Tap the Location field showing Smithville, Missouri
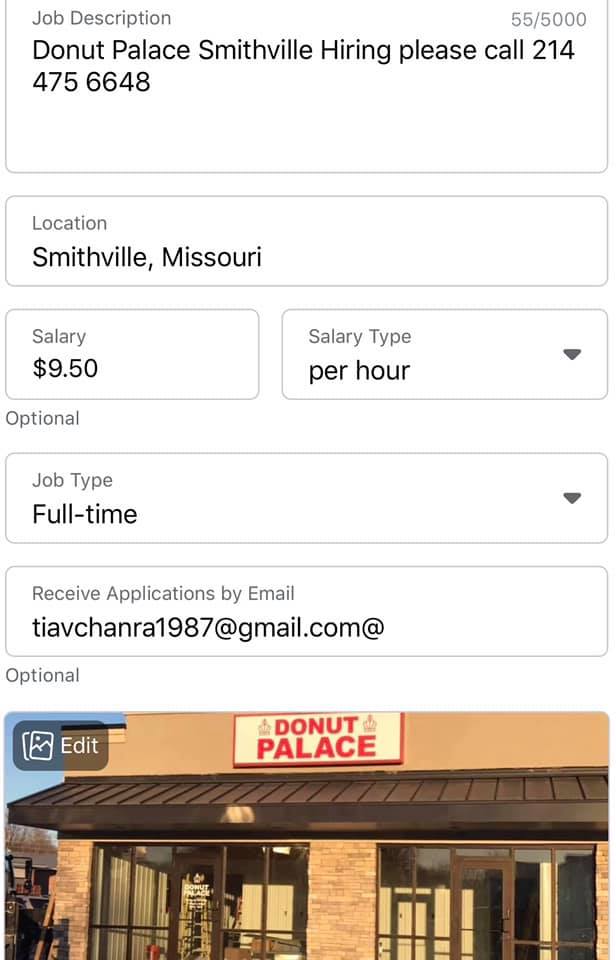The height and width of the screenshot is (960, 616). (306, 242)
